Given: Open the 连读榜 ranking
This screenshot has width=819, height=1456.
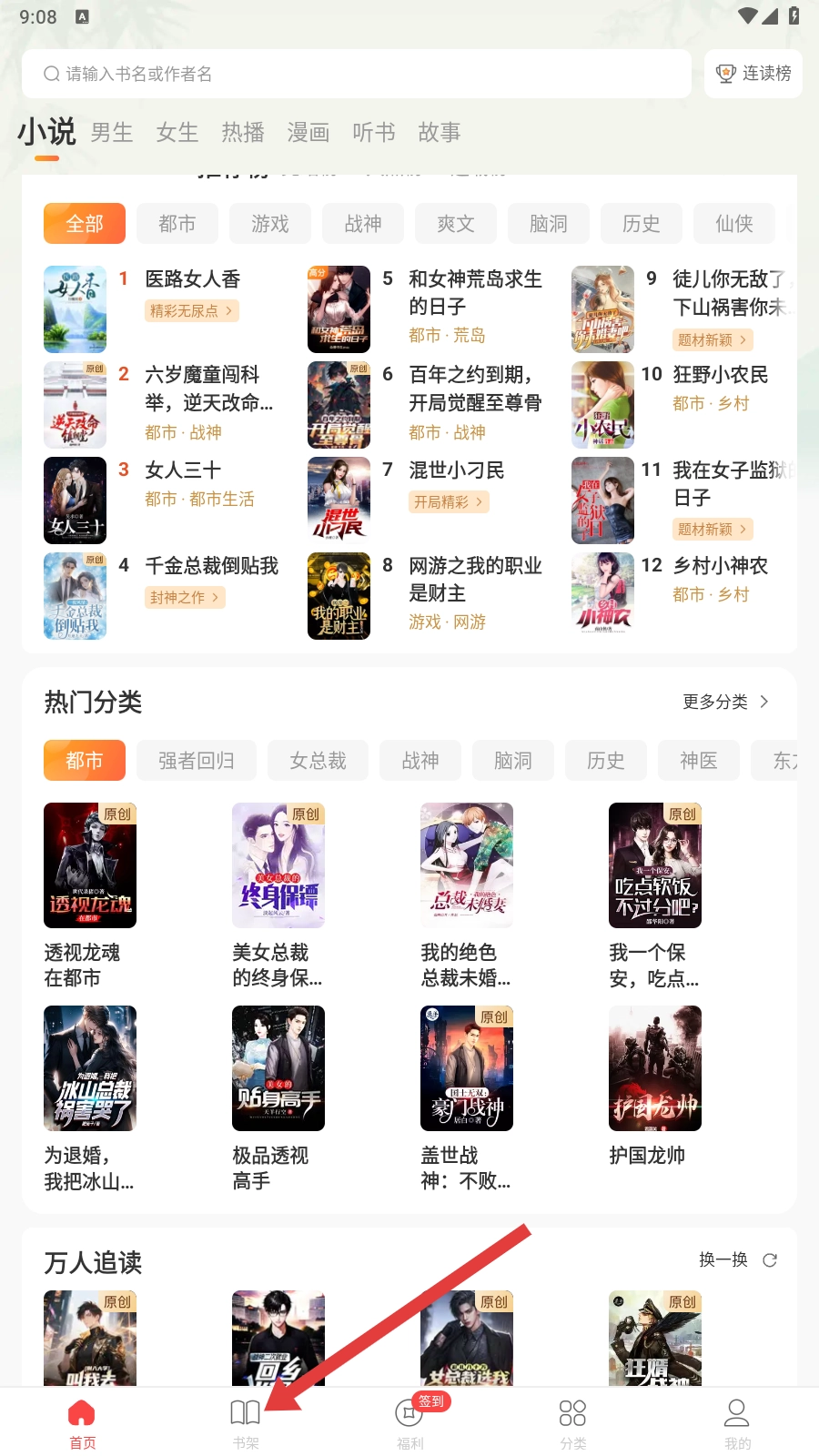Looking at the screenshot, I should coord(753,74).
